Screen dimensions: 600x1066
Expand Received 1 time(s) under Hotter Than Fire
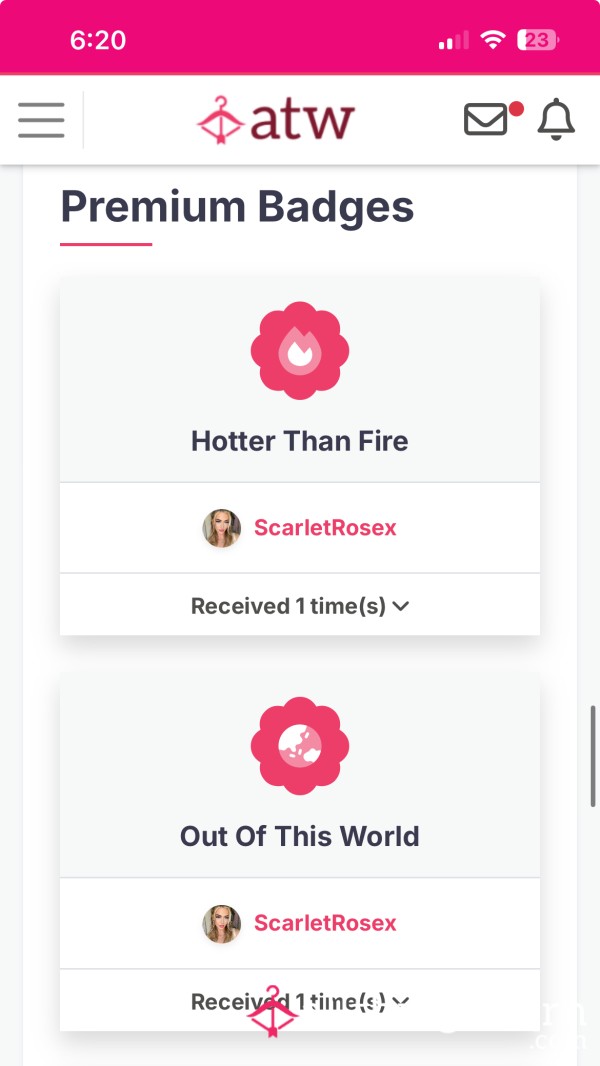[300, 605]
